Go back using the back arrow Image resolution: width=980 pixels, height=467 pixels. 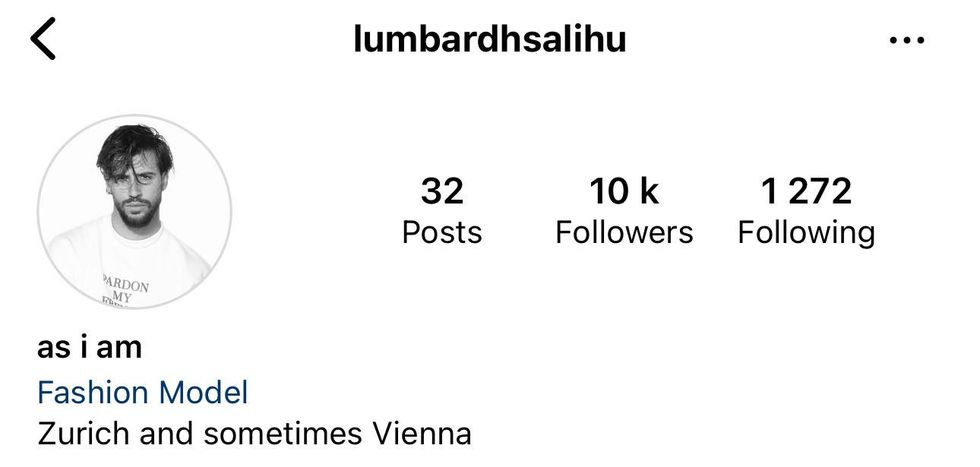(44, 41)
